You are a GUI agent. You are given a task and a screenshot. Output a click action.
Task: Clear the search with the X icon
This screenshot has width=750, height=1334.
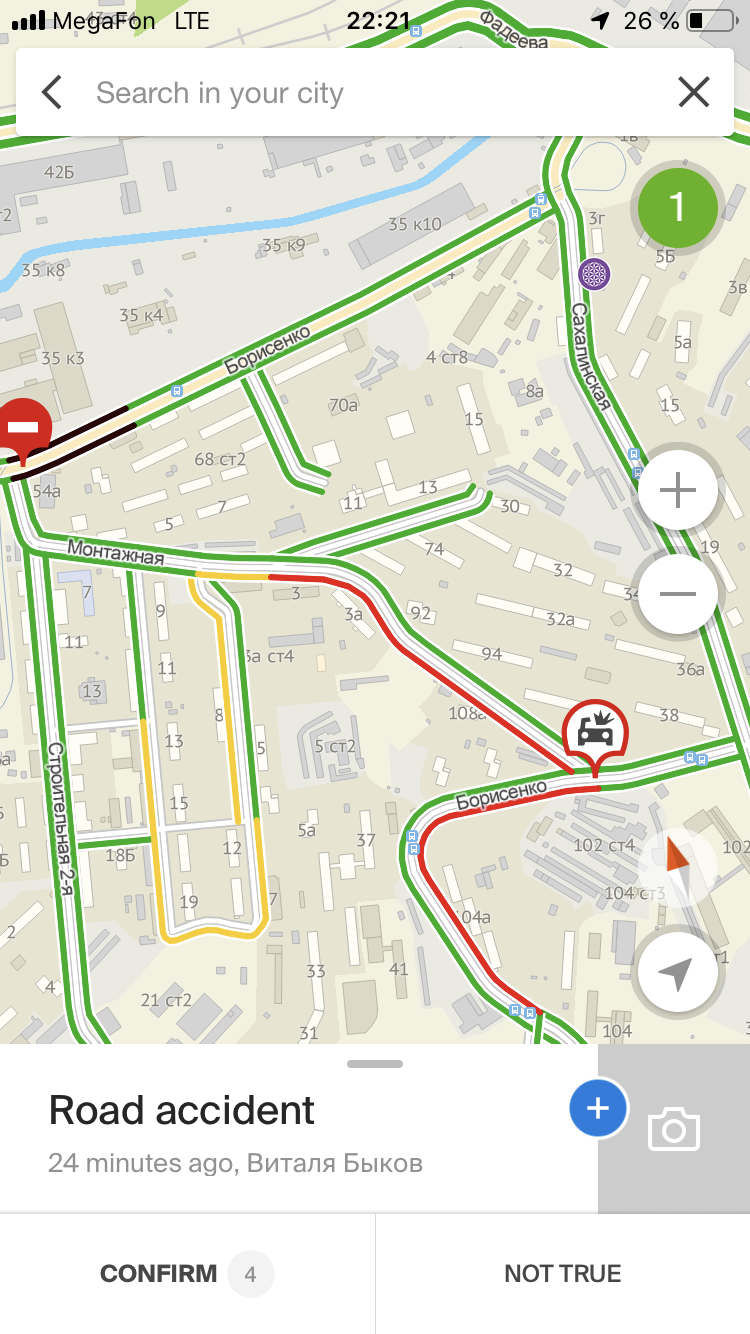[693, 93]
